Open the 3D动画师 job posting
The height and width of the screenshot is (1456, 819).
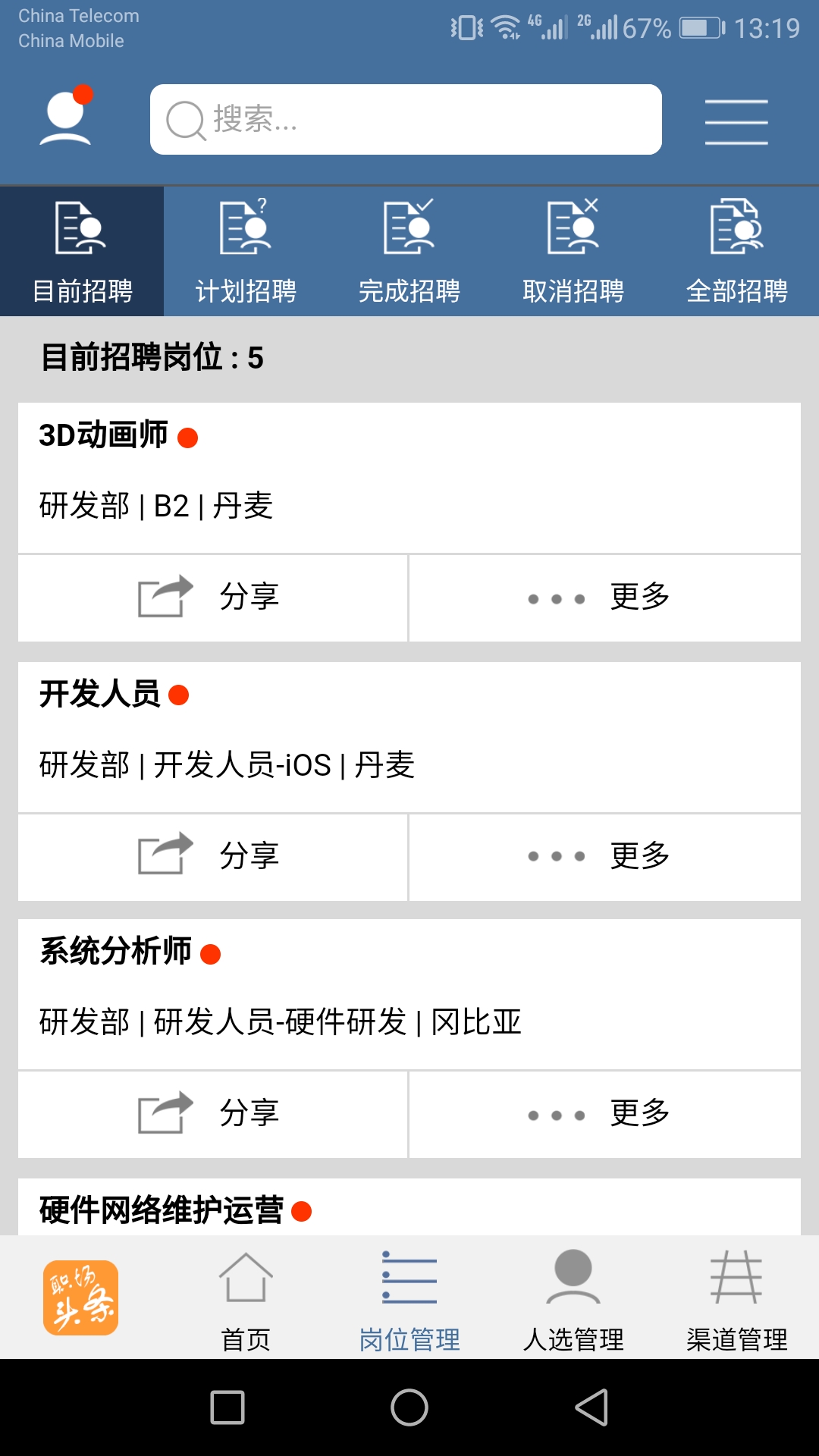409,478
